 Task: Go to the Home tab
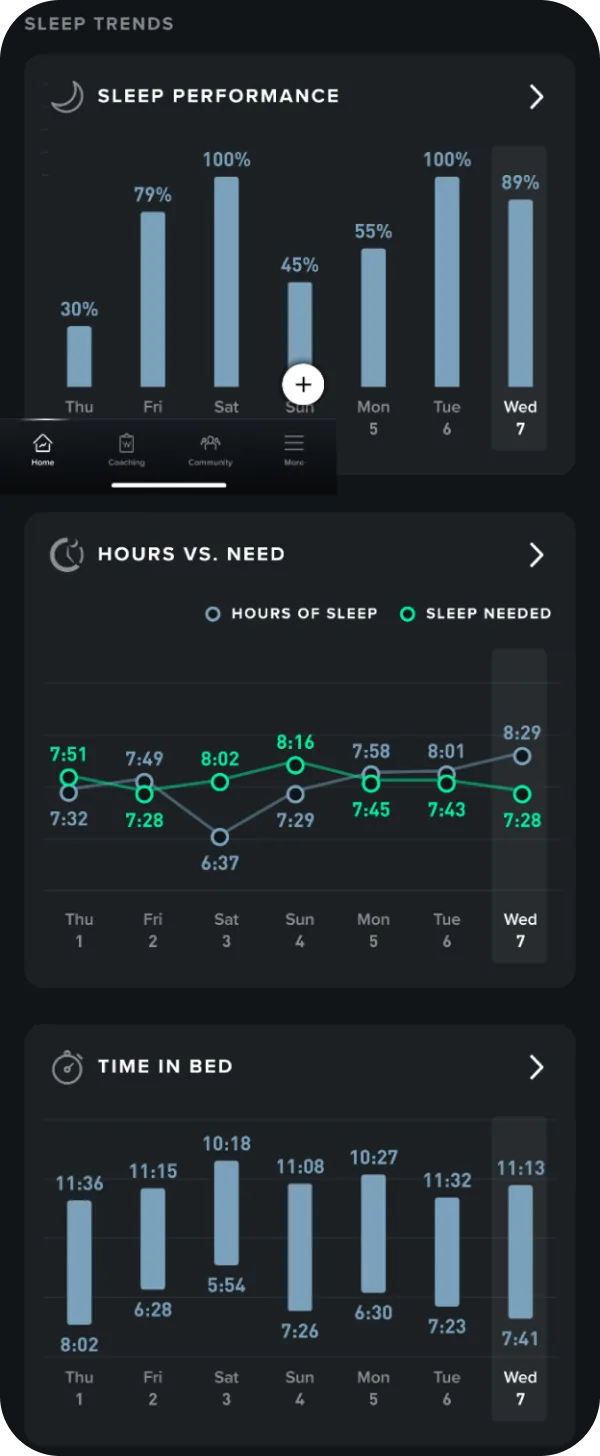(43, 450)
